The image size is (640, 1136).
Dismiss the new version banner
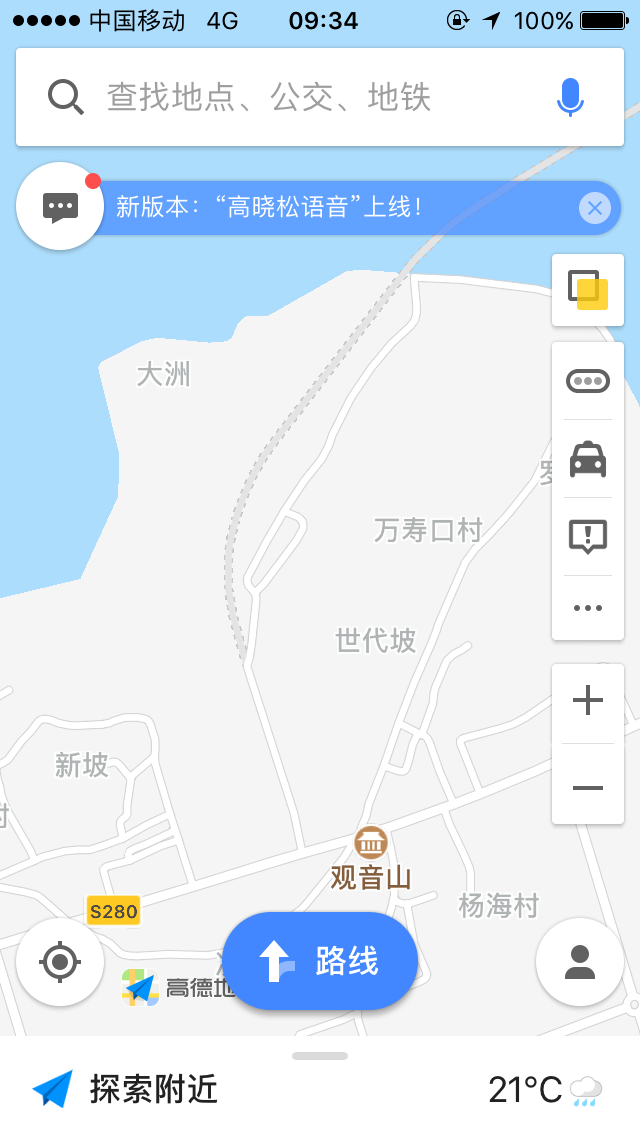(595, 208)
